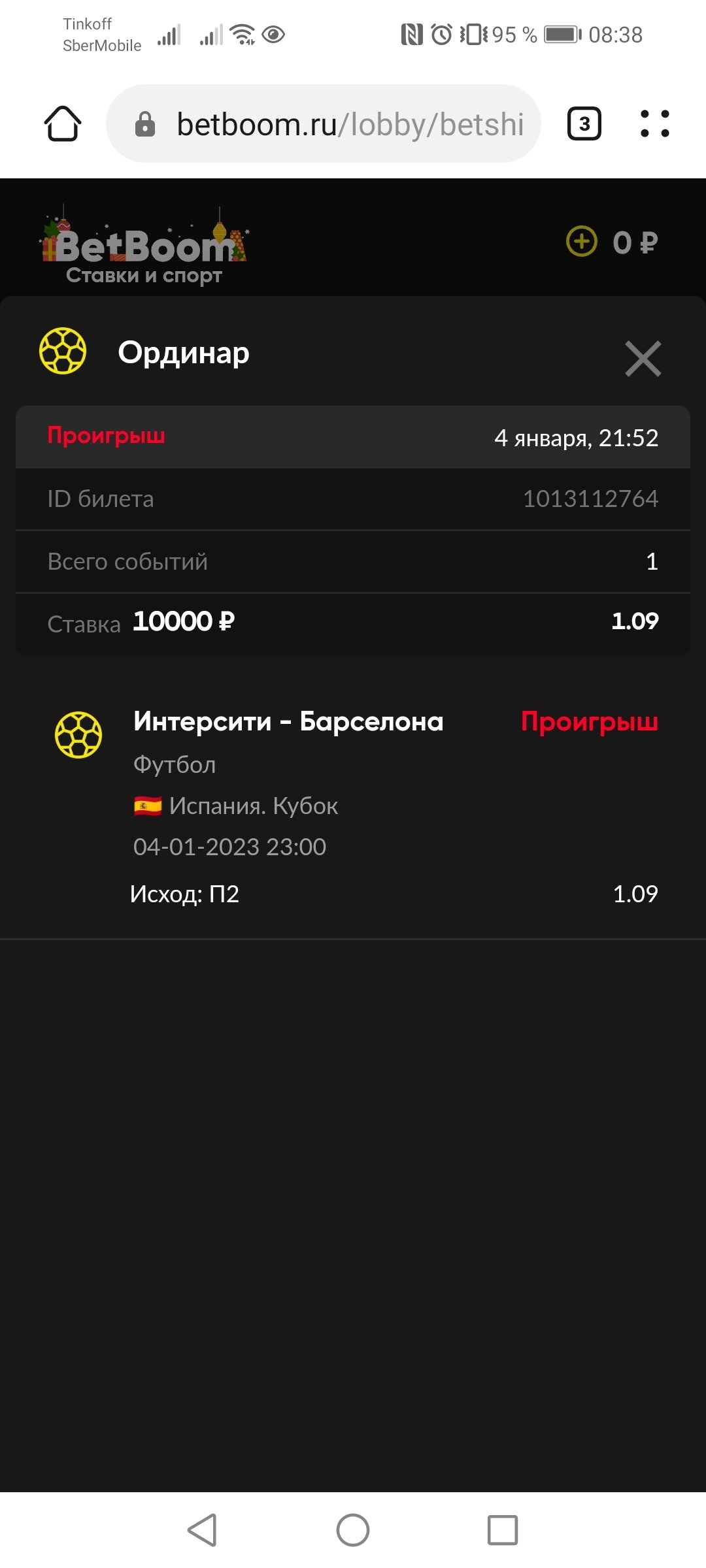
Task: Open the browser overflow menu
Action: (x=654, y=123)
